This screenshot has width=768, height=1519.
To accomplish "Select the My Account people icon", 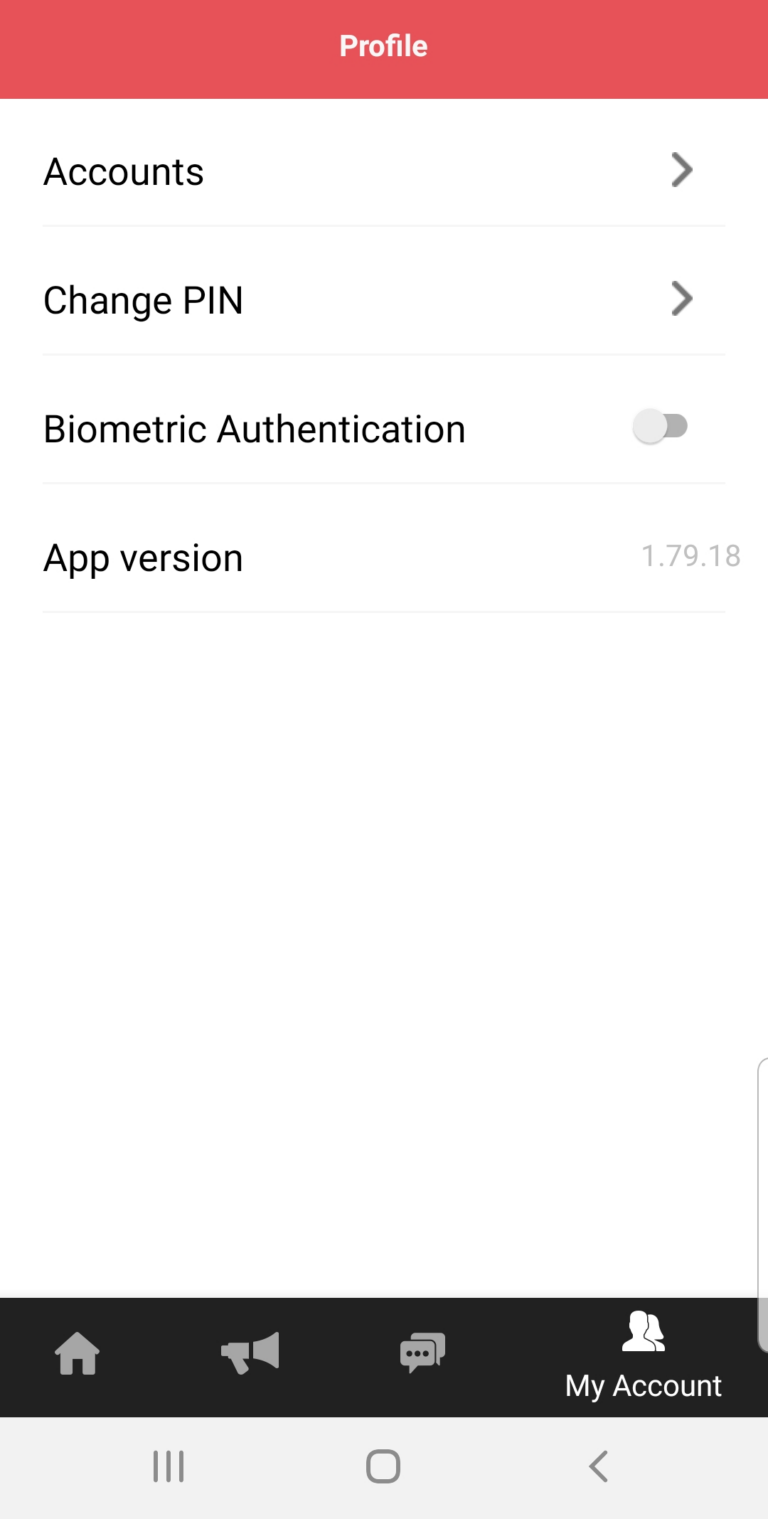I will coord(643,1333).
